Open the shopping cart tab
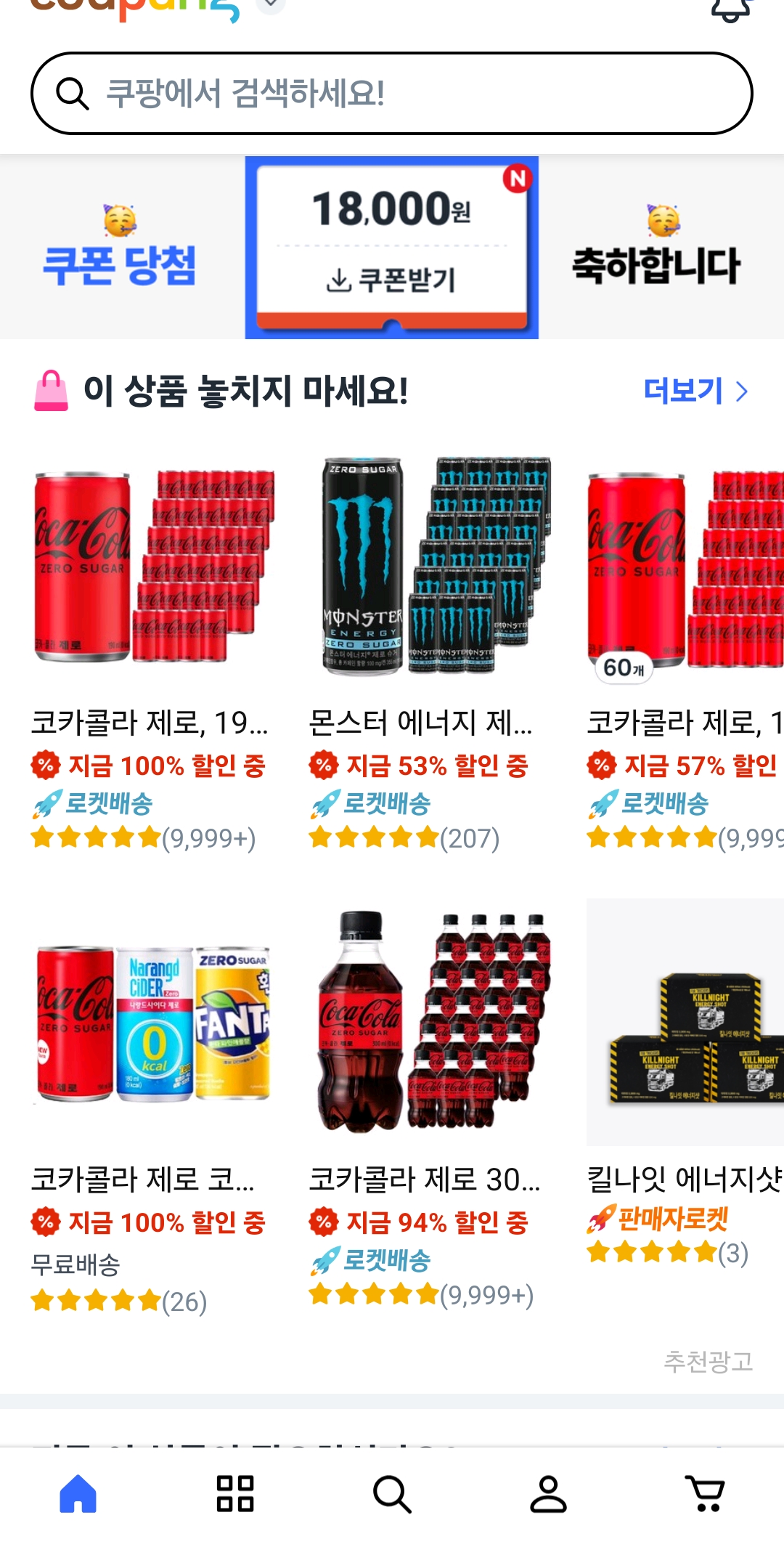Screen dimensions: 784x1547 [x=705, y=1494]
